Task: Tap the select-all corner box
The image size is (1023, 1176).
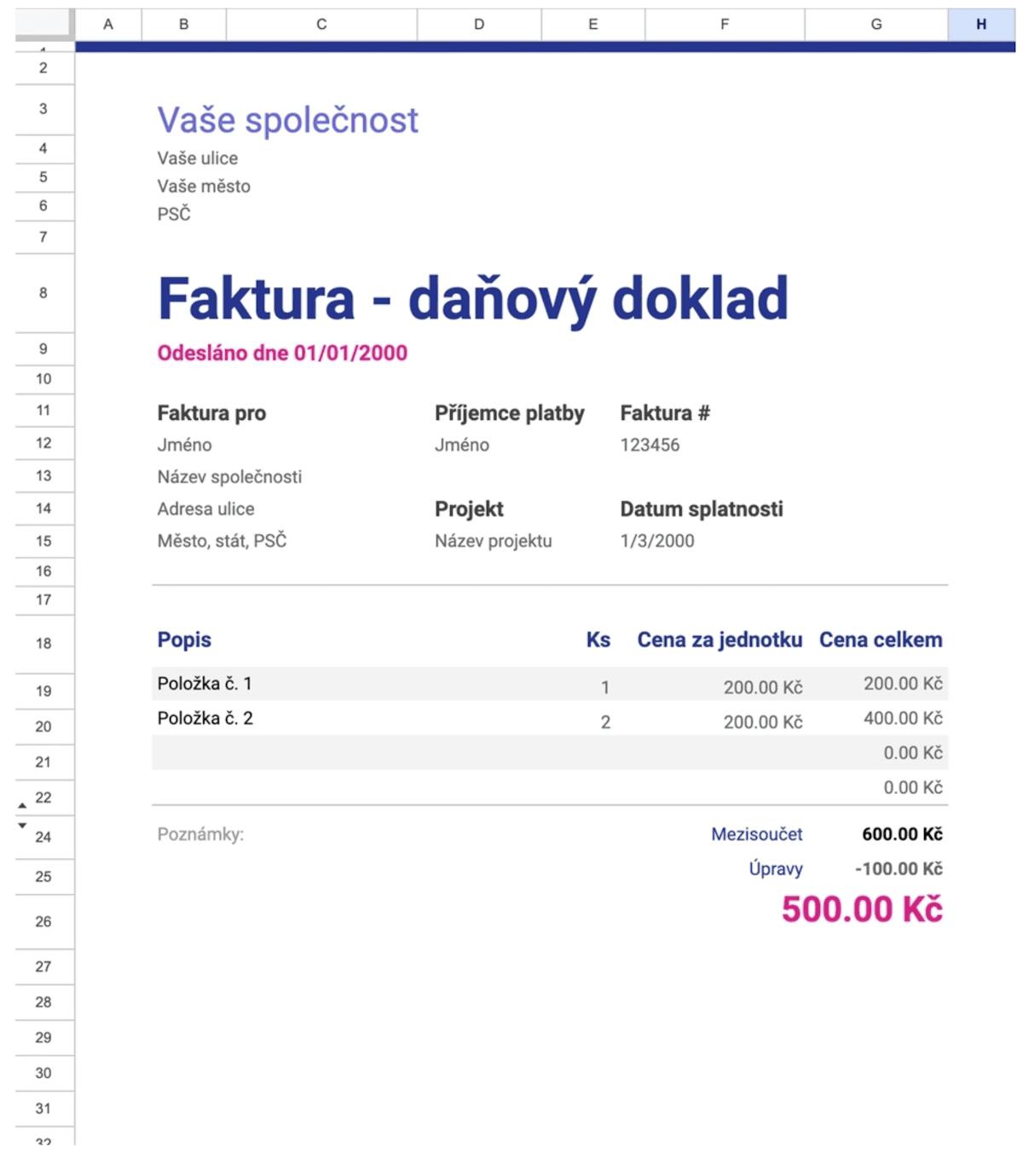Action: point(43,23)
